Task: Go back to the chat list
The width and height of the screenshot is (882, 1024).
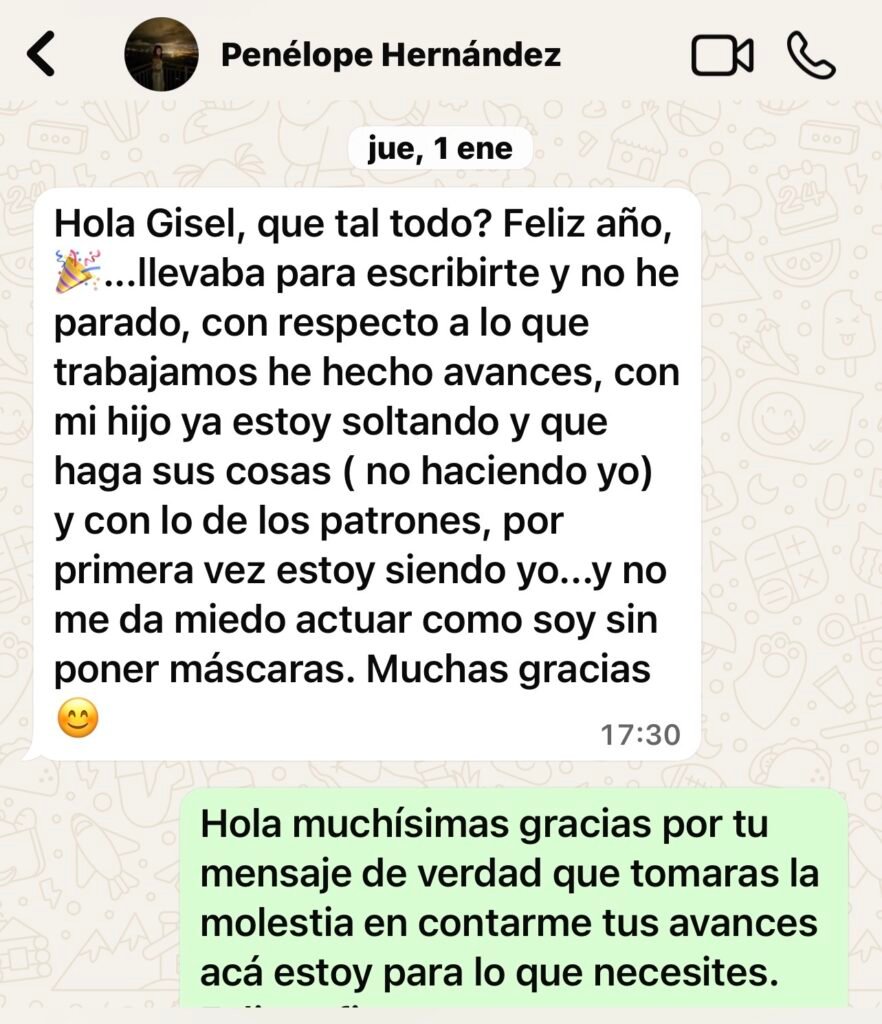Action: pyautogui.click(x=41, y=55)
